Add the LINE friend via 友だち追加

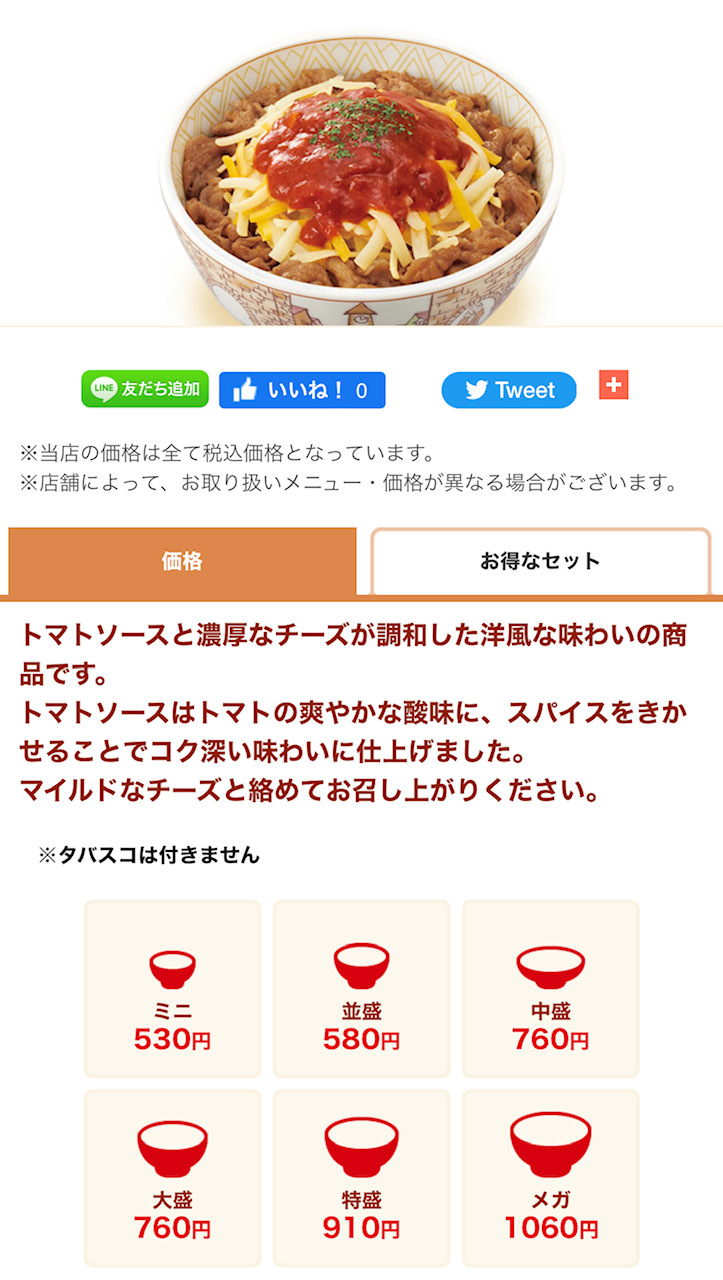tap(145, 389)
